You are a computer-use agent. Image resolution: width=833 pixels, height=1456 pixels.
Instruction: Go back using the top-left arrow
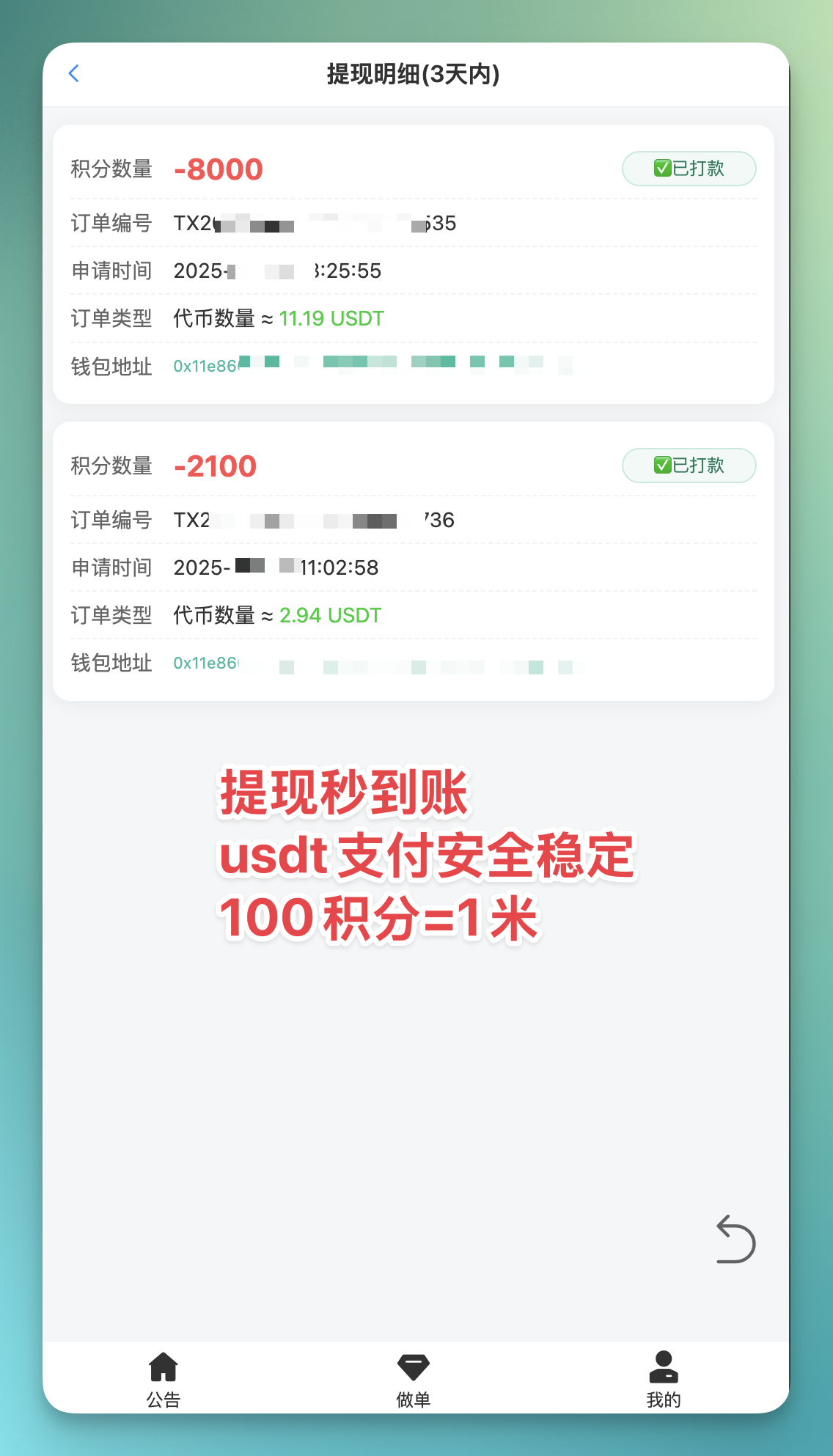click(x=73, y=73)
